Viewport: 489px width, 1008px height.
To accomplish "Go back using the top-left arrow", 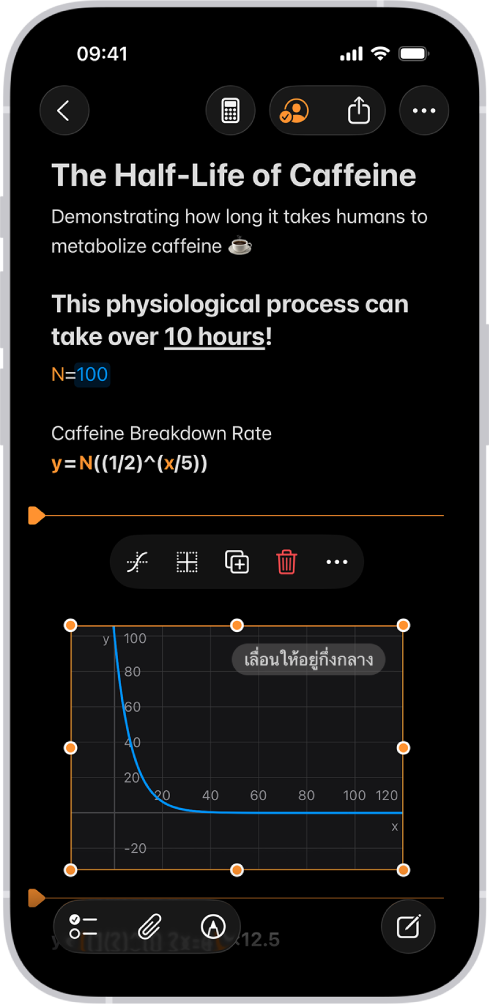I will 64,111.
